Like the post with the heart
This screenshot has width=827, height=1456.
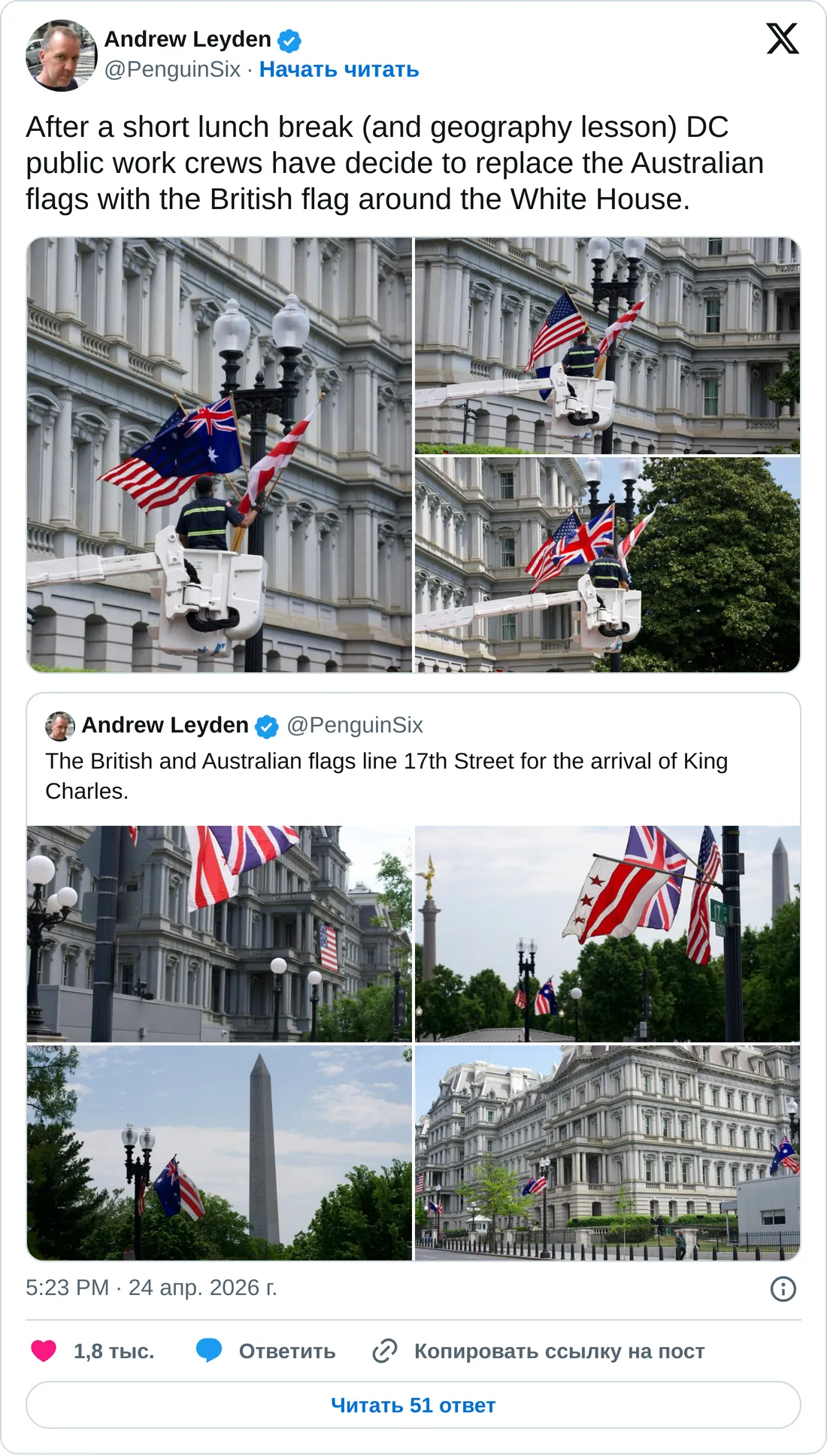44,1351
